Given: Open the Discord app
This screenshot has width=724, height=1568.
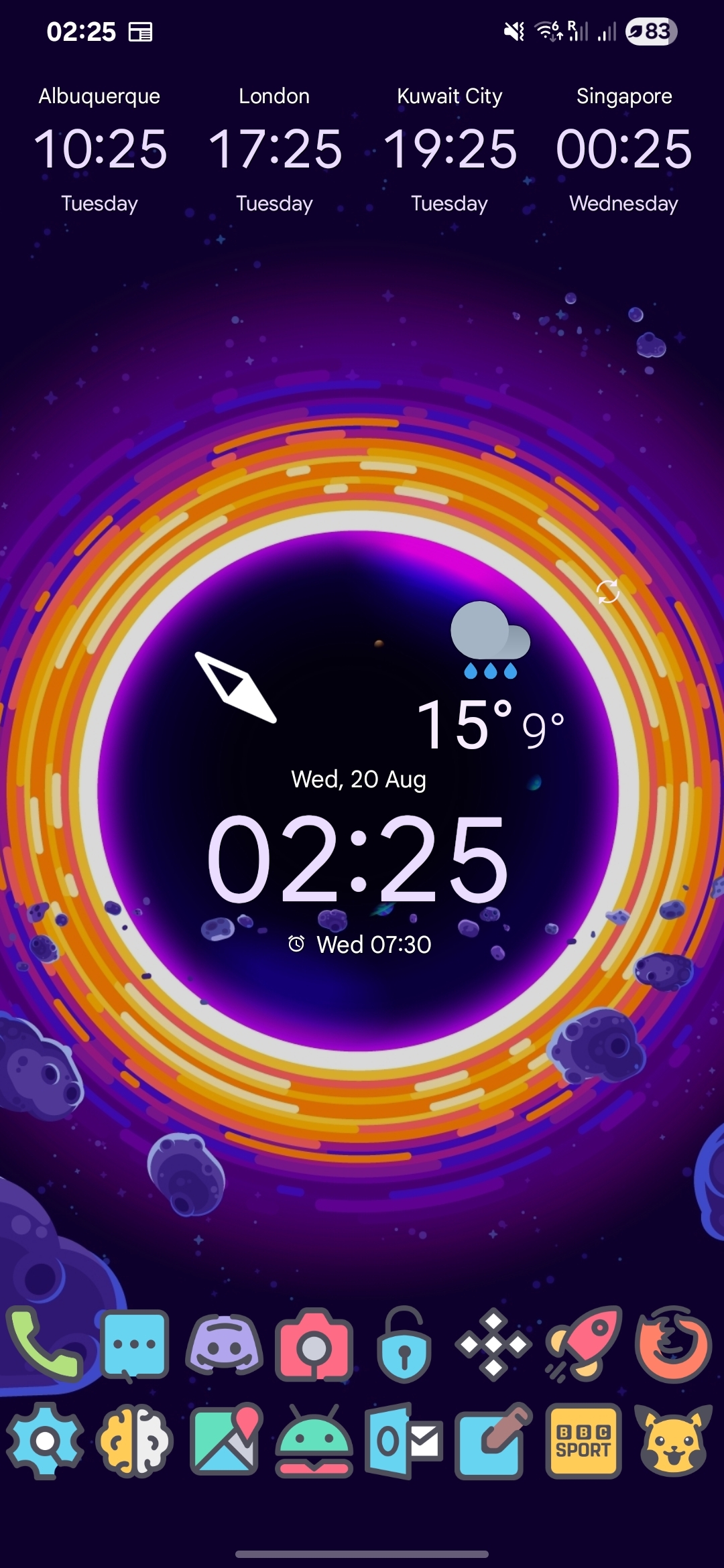Looking at the screenshot, I should point(224,1344).
